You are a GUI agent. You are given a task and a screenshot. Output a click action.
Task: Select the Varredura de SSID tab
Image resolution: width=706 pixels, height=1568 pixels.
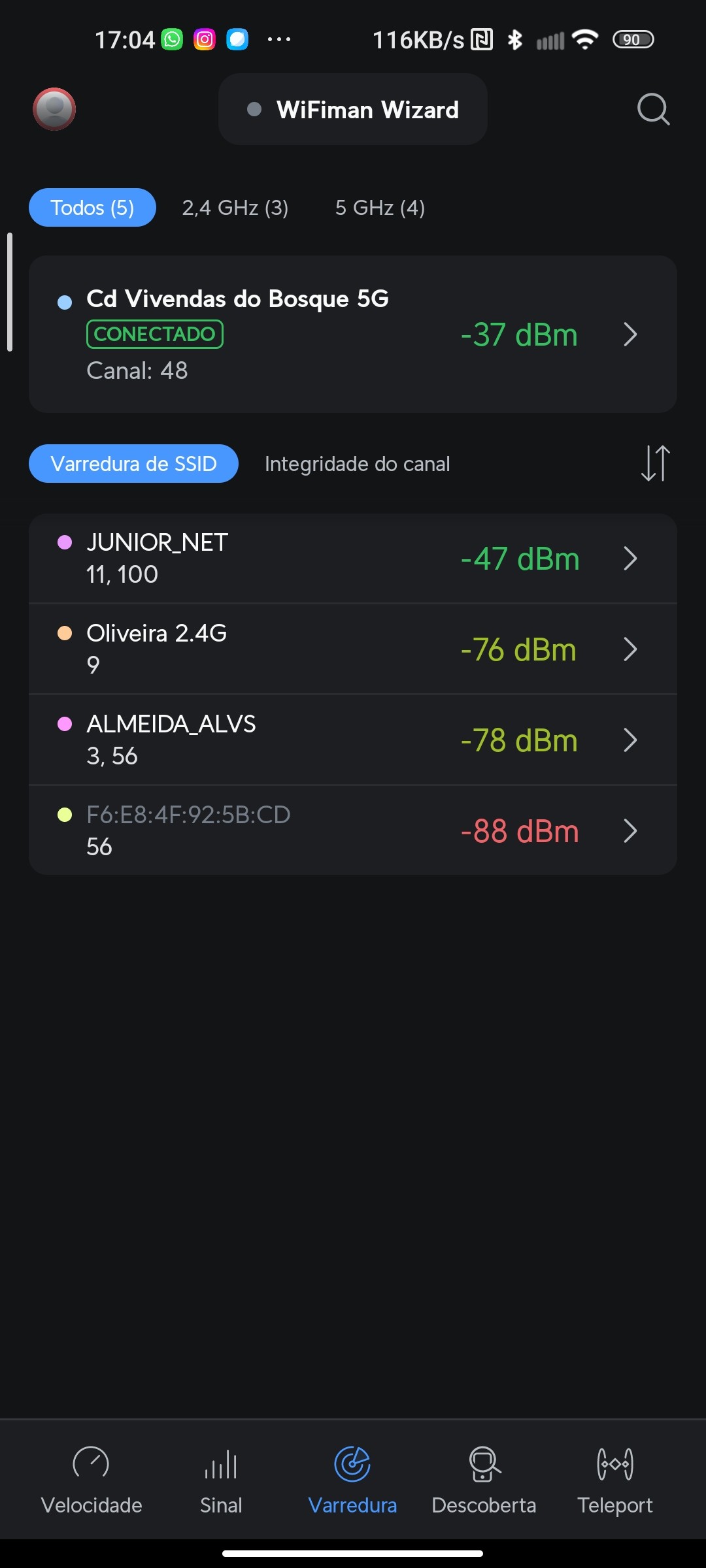pyautogui.click(x=133, y=464)
